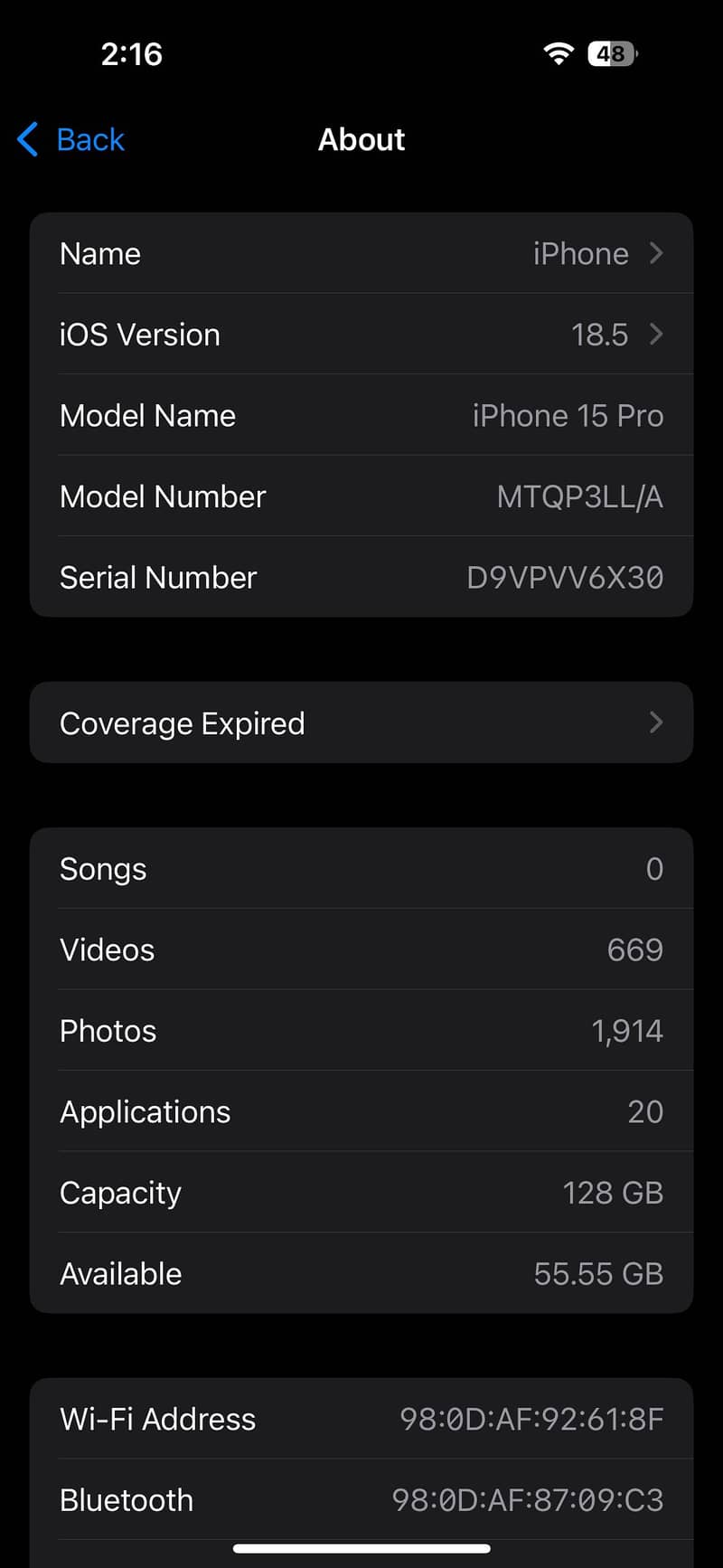Image resolution: width=723 pixels, height=1568 pixels.
Task: Tap the Available storage row
Action: [x=361, y=1273]
